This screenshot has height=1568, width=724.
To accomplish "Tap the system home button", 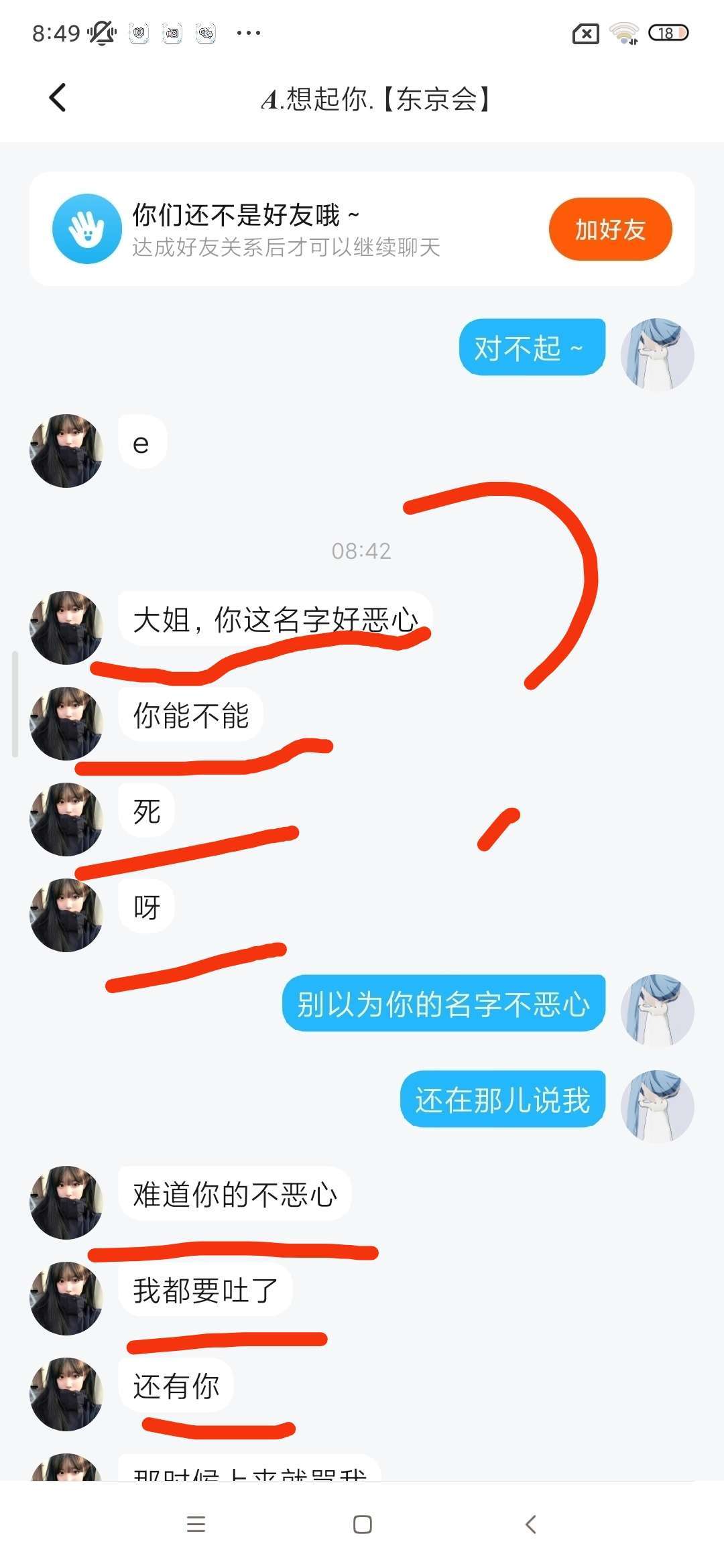I will 362,1524.
